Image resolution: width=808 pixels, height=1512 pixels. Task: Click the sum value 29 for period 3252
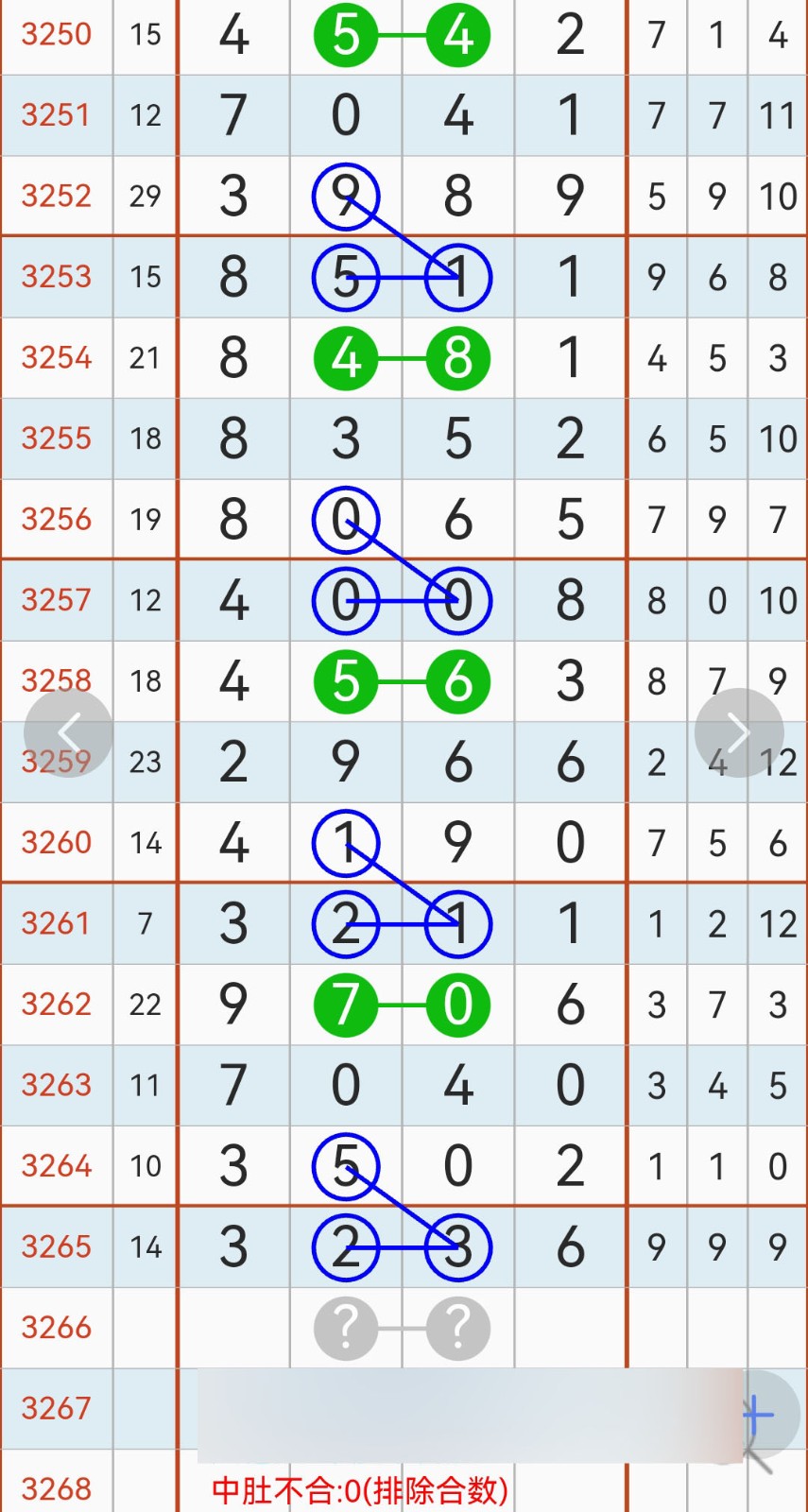tap(145, 196)
